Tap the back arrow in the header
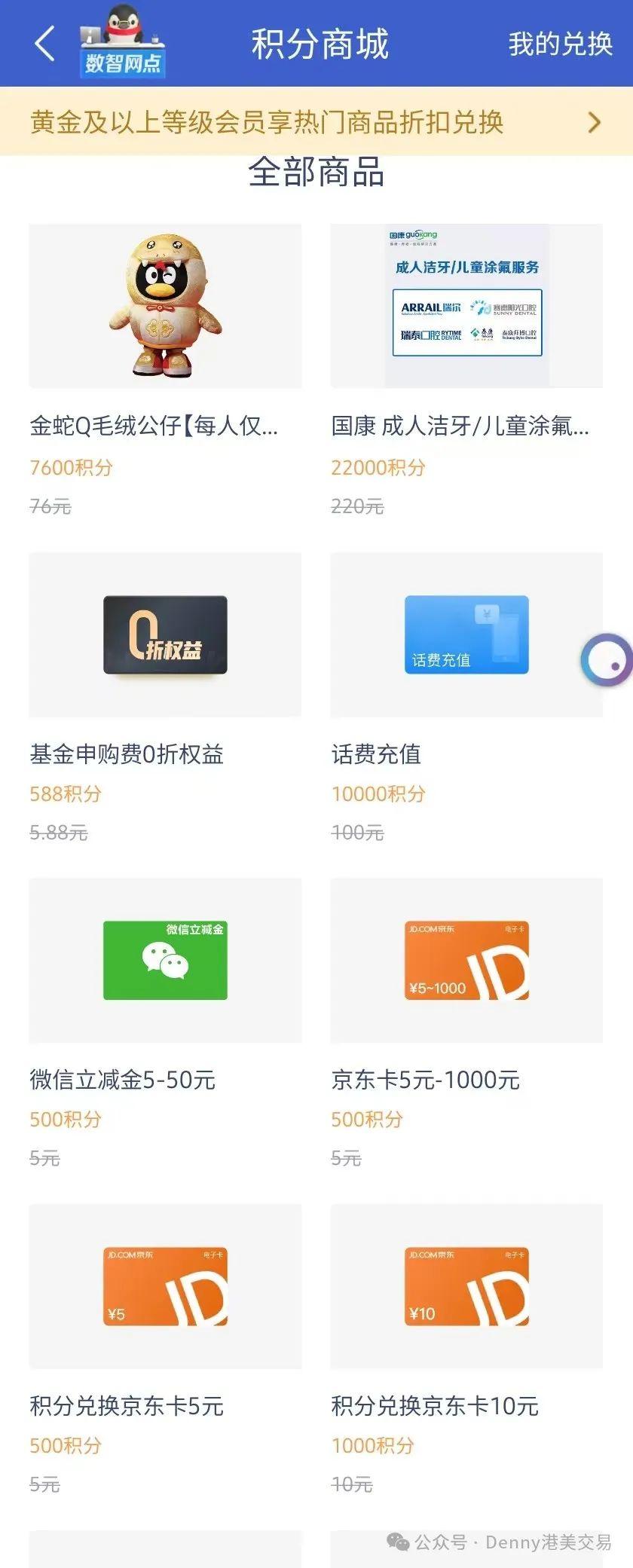 (43, 43)
